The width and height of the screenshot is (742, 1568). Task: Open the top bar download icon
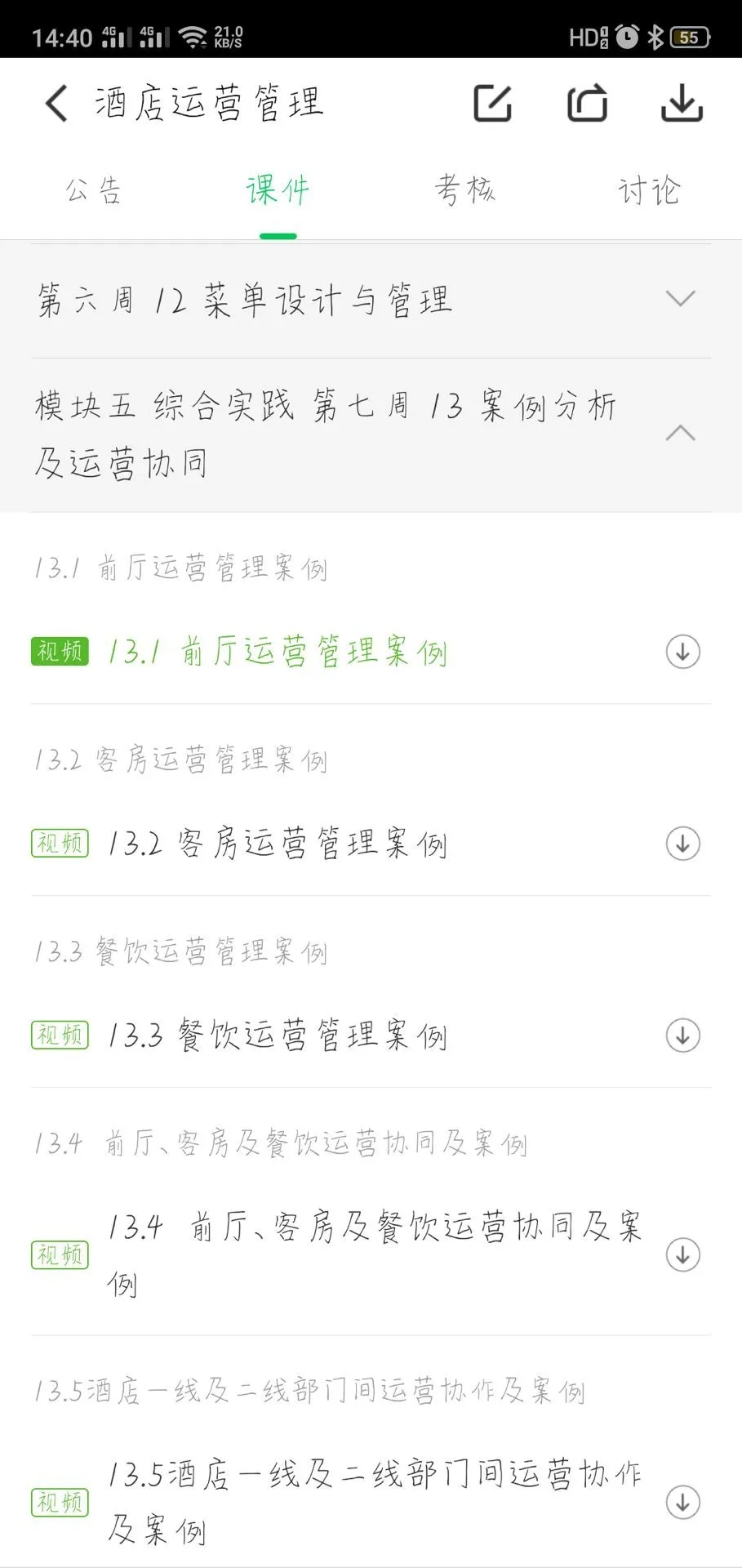click(682, 104)
